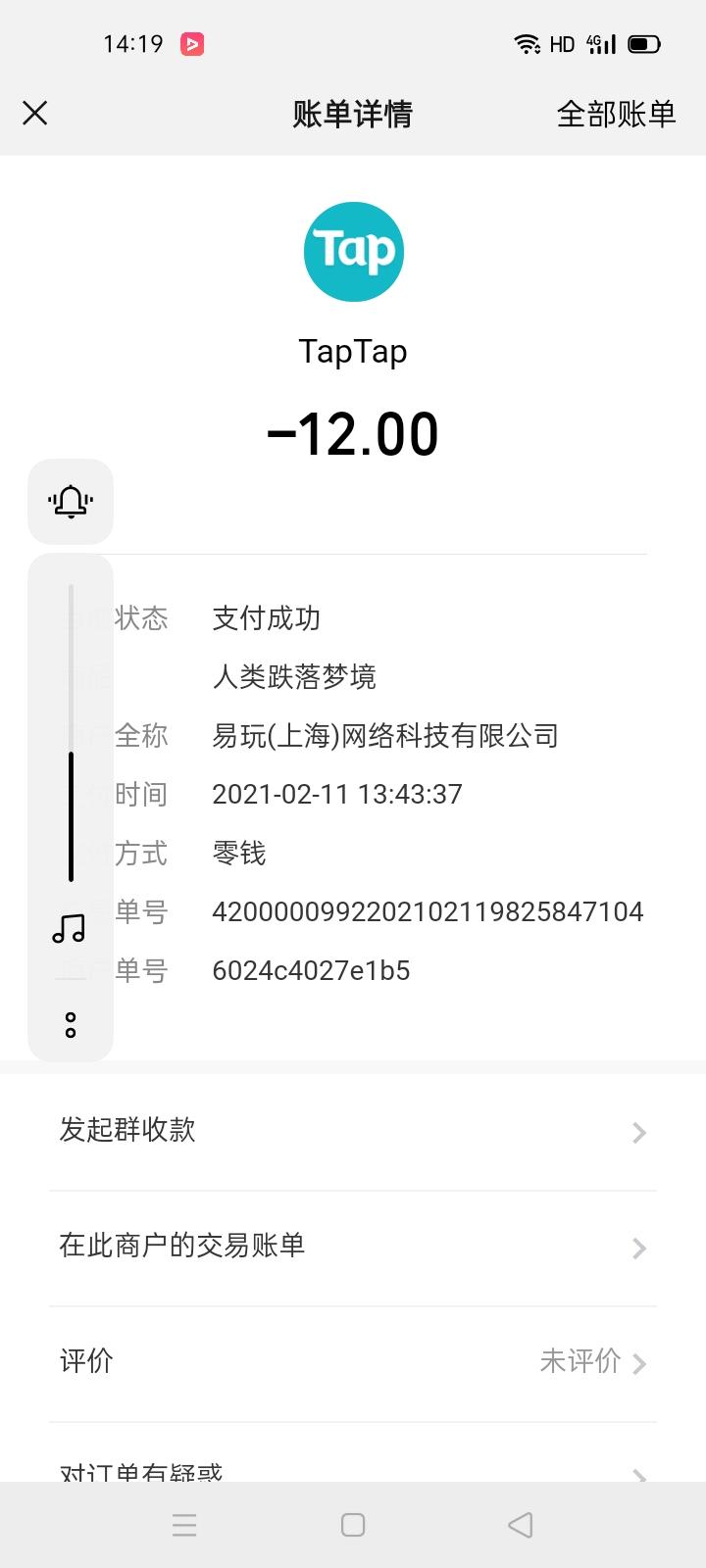Screen dimensions: 706x1568
Task: Tap the merchant name 易玩(上海)网络科技有限公司
Action: [x=385, y=735]
